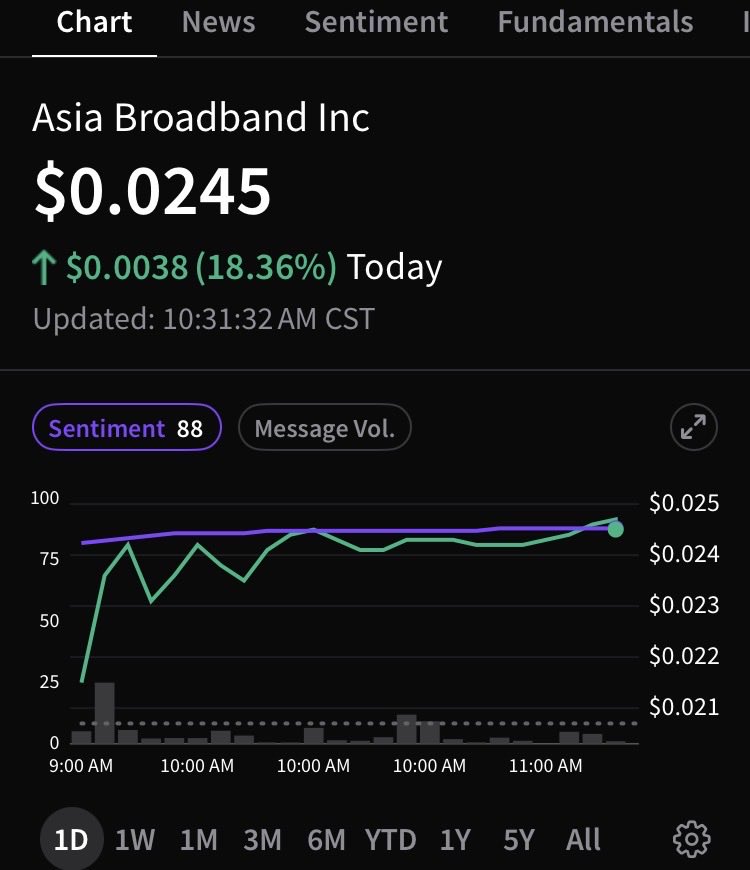Viewport: 750px width, 870px height.
Task: View the 3M chart range
Action: coord(262,839)
